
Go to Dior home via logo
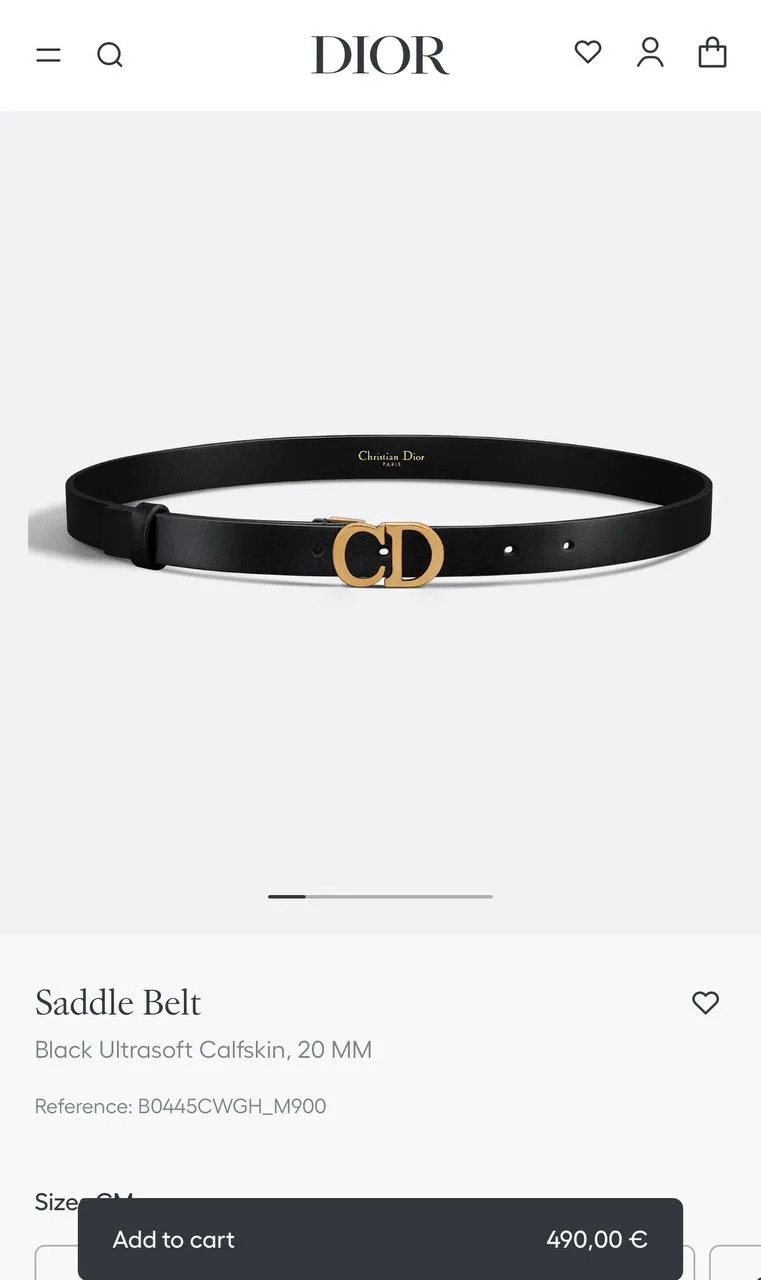coord(380,55)
